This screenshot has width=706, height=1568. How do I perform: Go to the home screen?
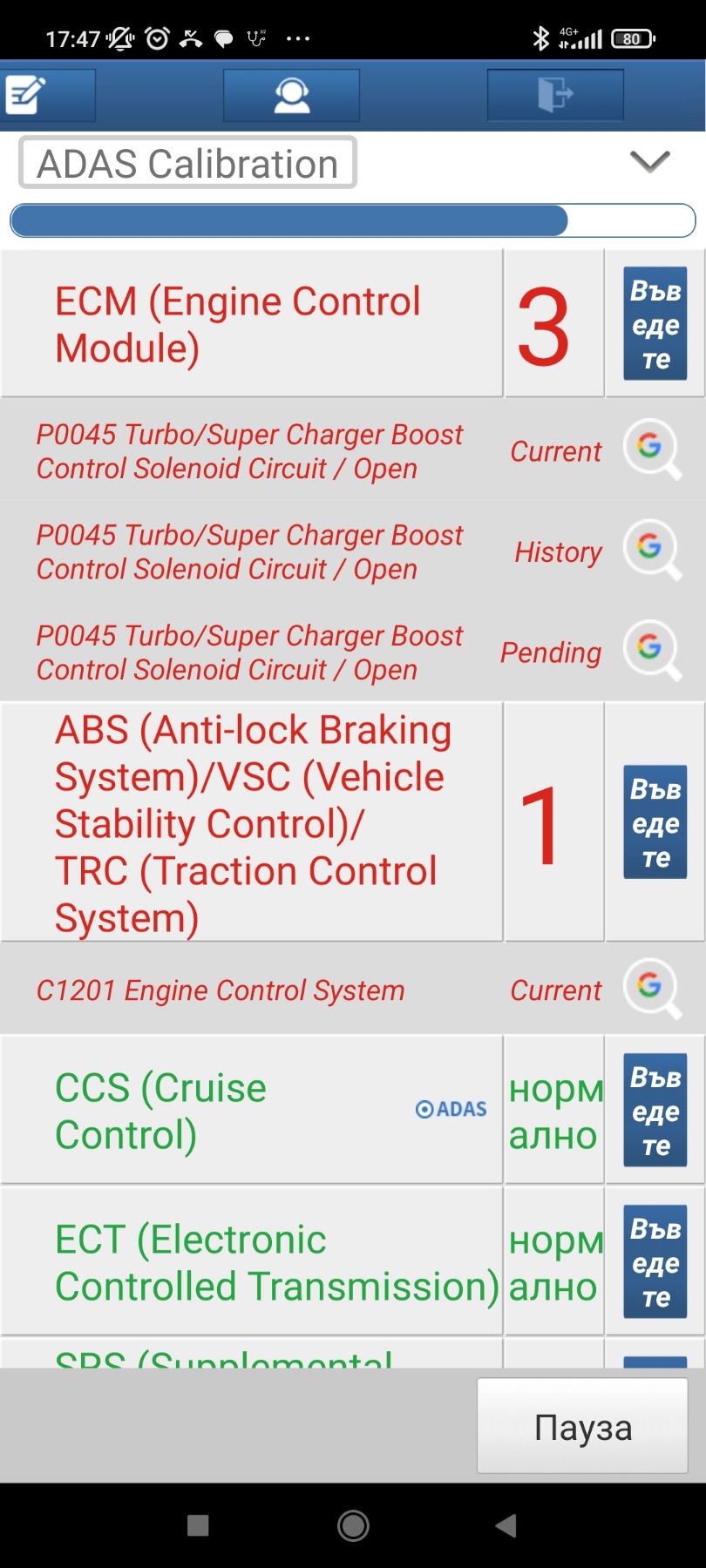353,1525
